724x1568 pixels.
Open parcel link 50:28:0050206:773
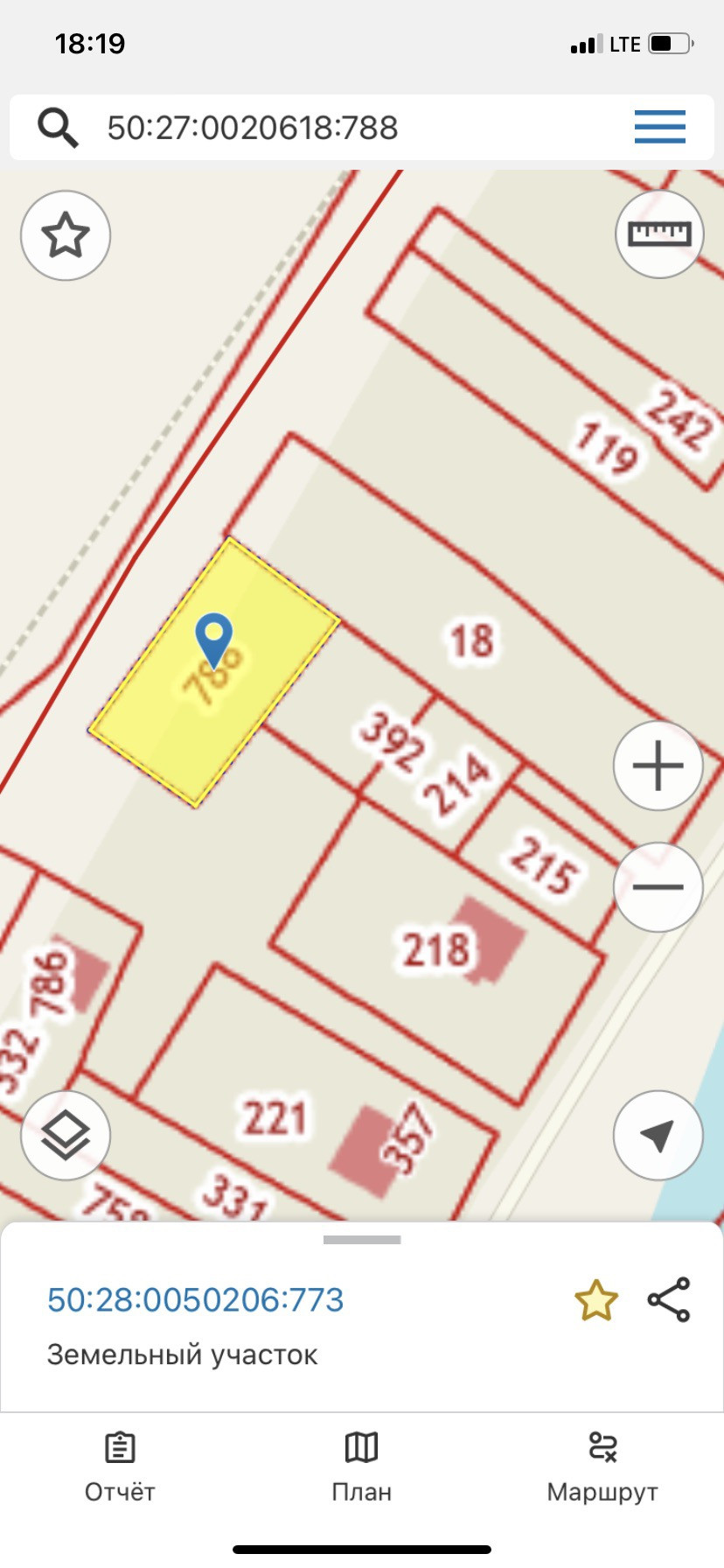pyautogui.click(x=196, y=1299)
